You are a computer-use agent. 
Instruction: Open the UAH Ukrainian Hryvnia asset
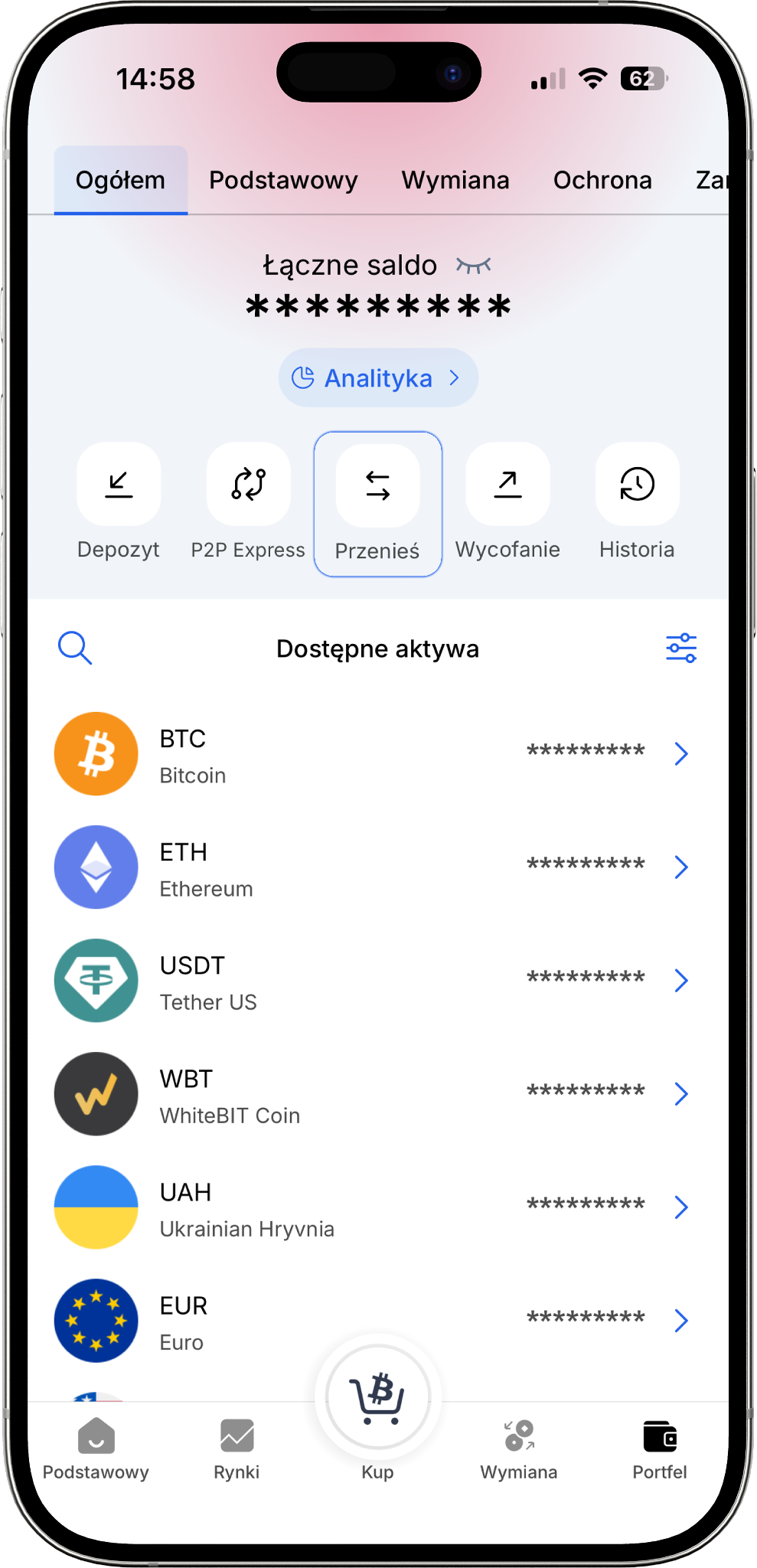[x=372, y=1207]
